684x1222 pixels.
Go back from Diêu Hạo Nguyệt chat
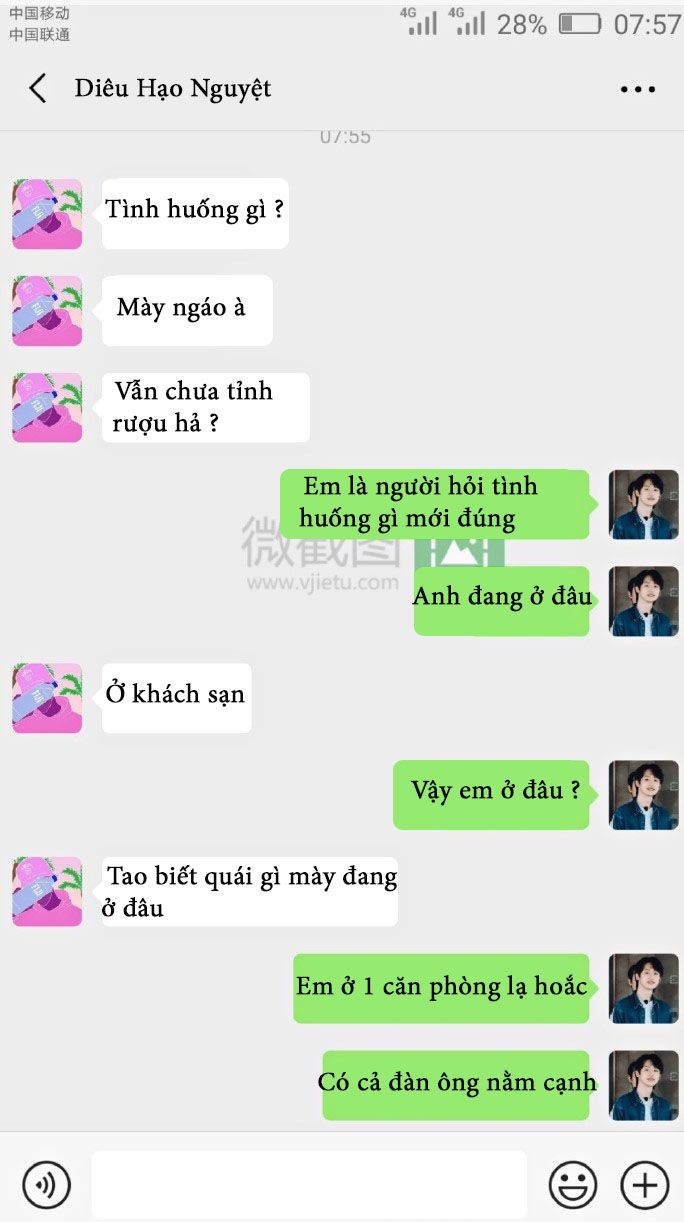(x=37, y=88)
